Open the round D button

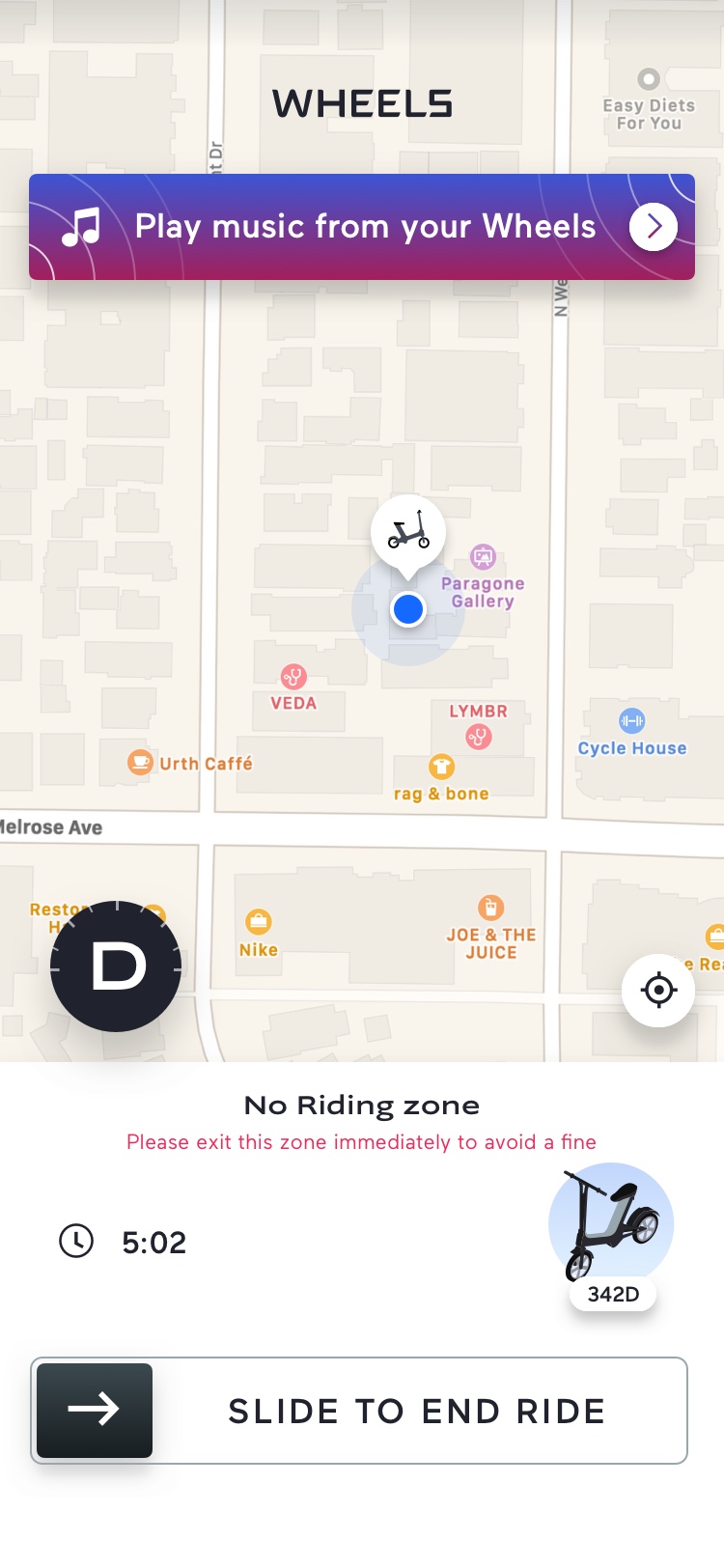[116, 966]
